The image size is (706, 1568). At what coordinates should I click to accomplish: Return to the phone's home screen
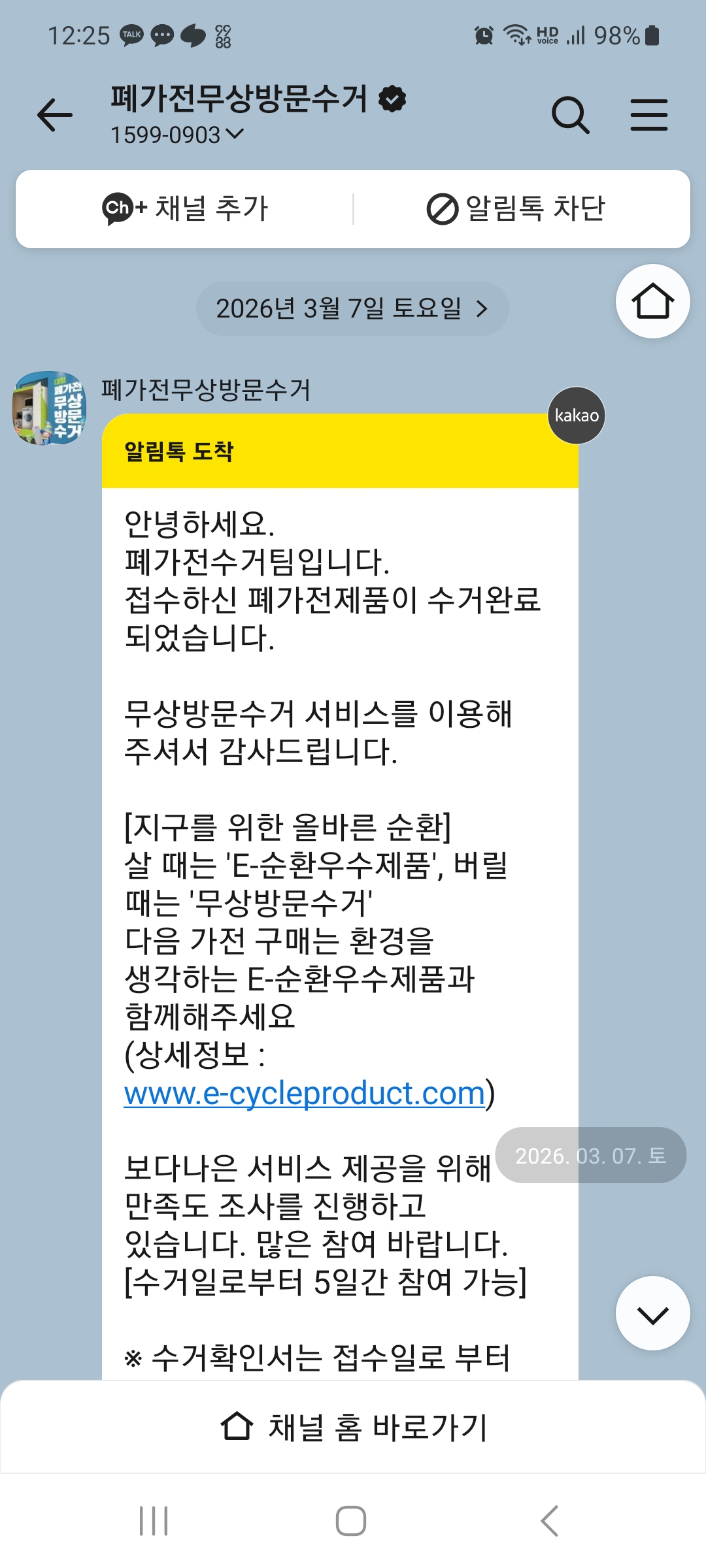pyautogui.click(x=351, y=1521)
